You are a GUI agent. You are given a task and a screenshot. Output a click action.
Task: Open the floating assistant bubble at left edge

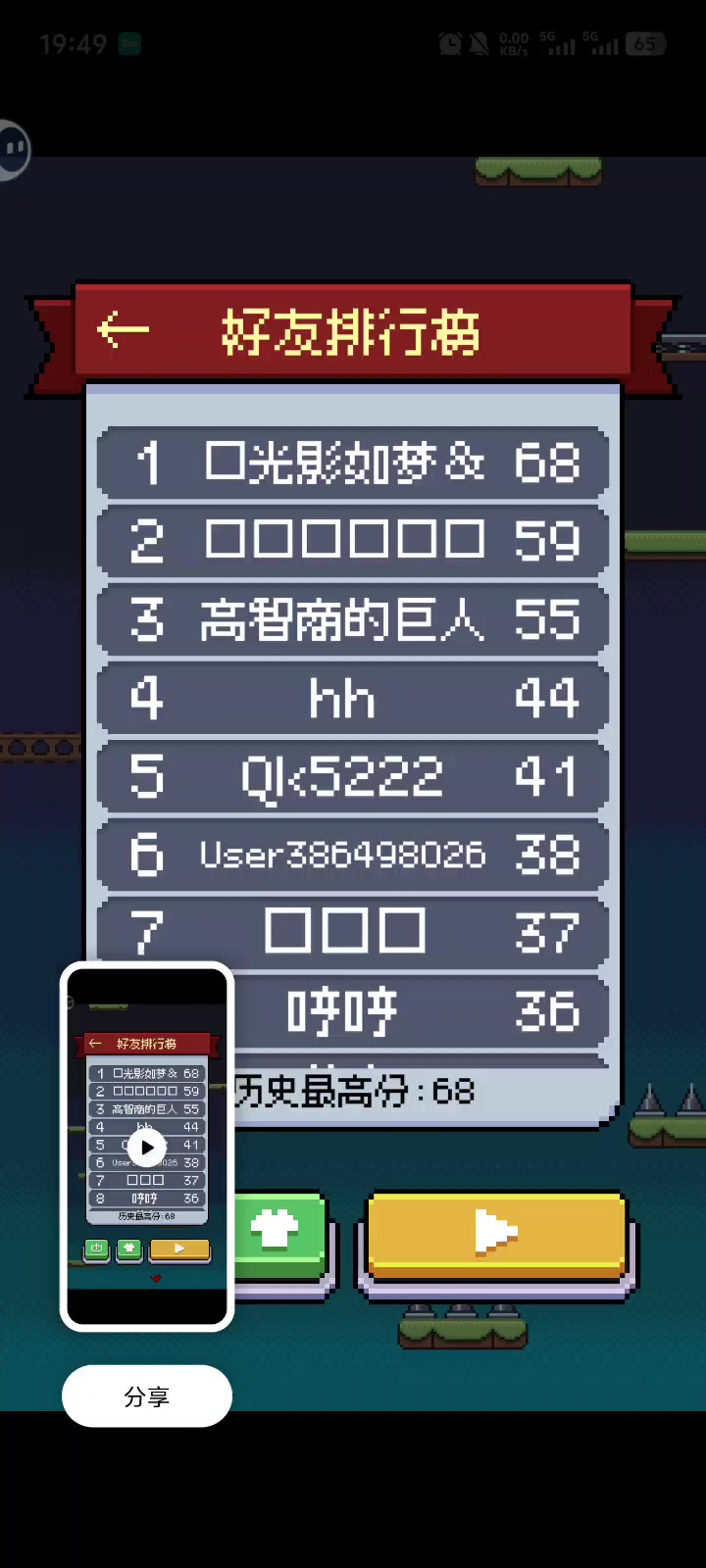coord(14,150)
